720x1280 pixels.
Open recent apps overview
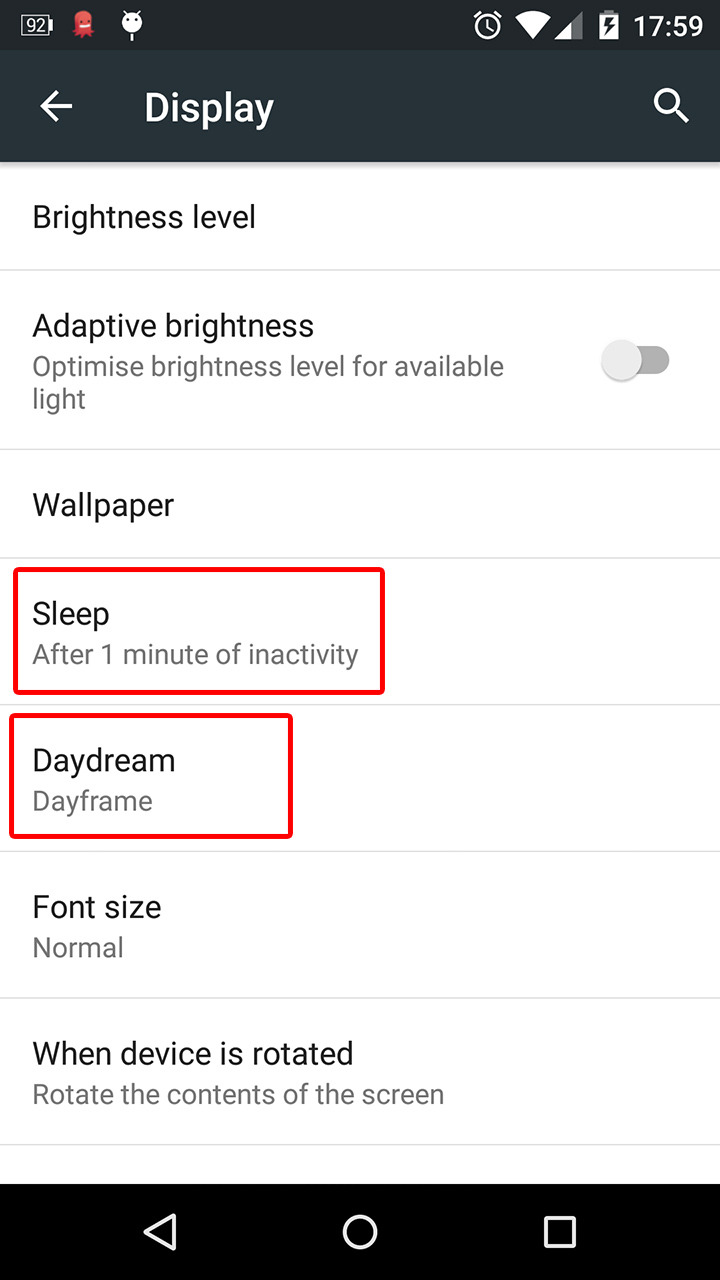coord(559,1232)
